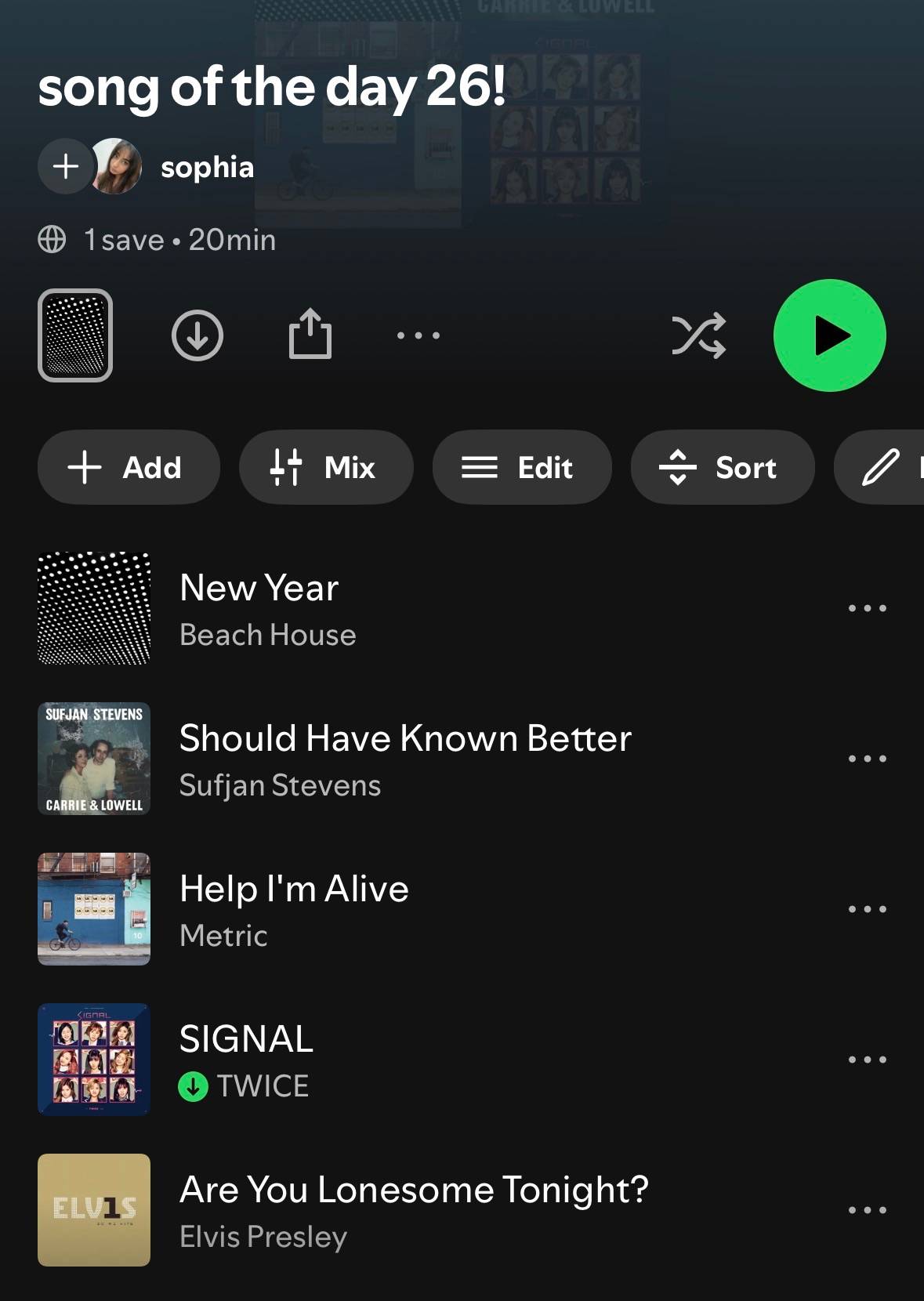This screenshot has width=924, height=1301.
Task: Open sophia's profile
Action: 207,167
